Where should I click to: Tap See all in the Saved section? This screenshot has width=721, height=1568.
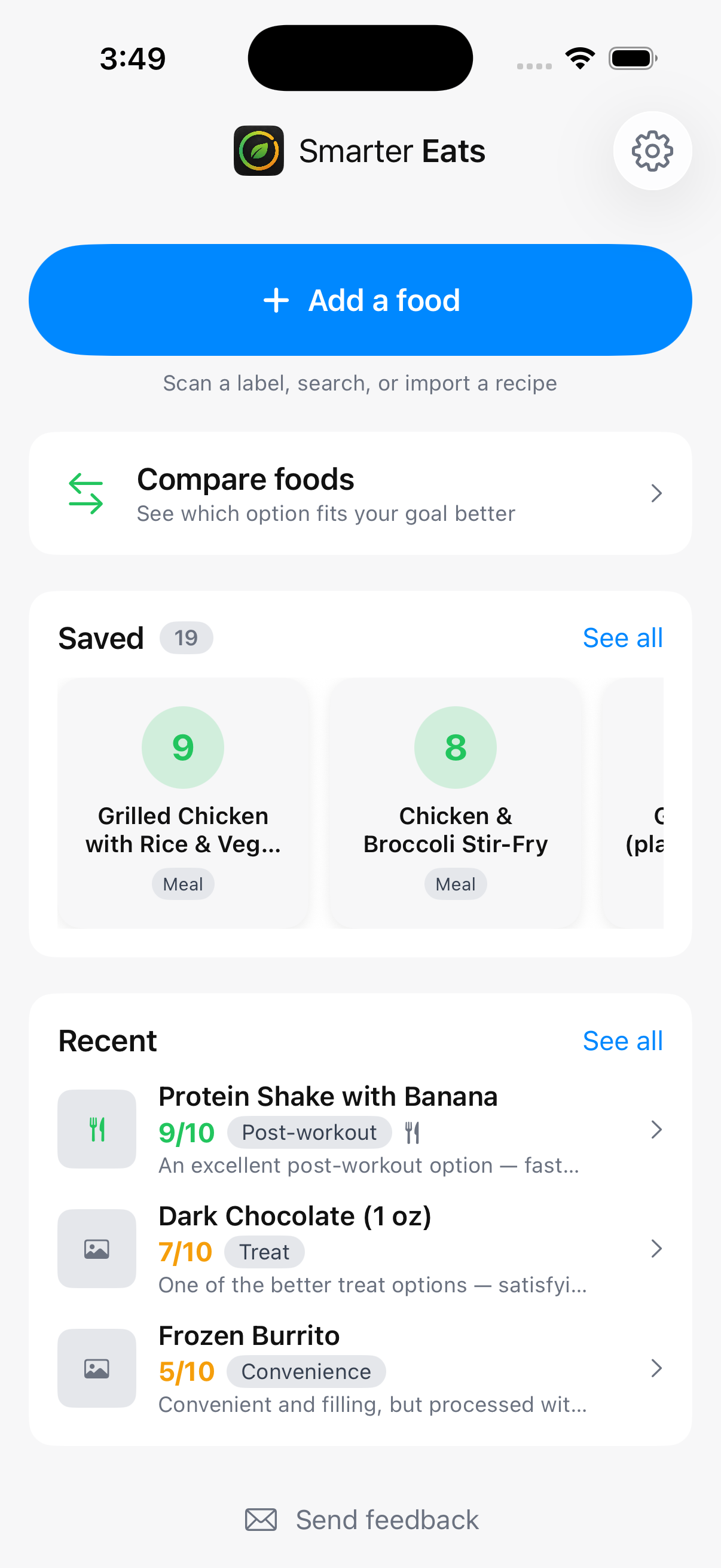coord(622,637)
